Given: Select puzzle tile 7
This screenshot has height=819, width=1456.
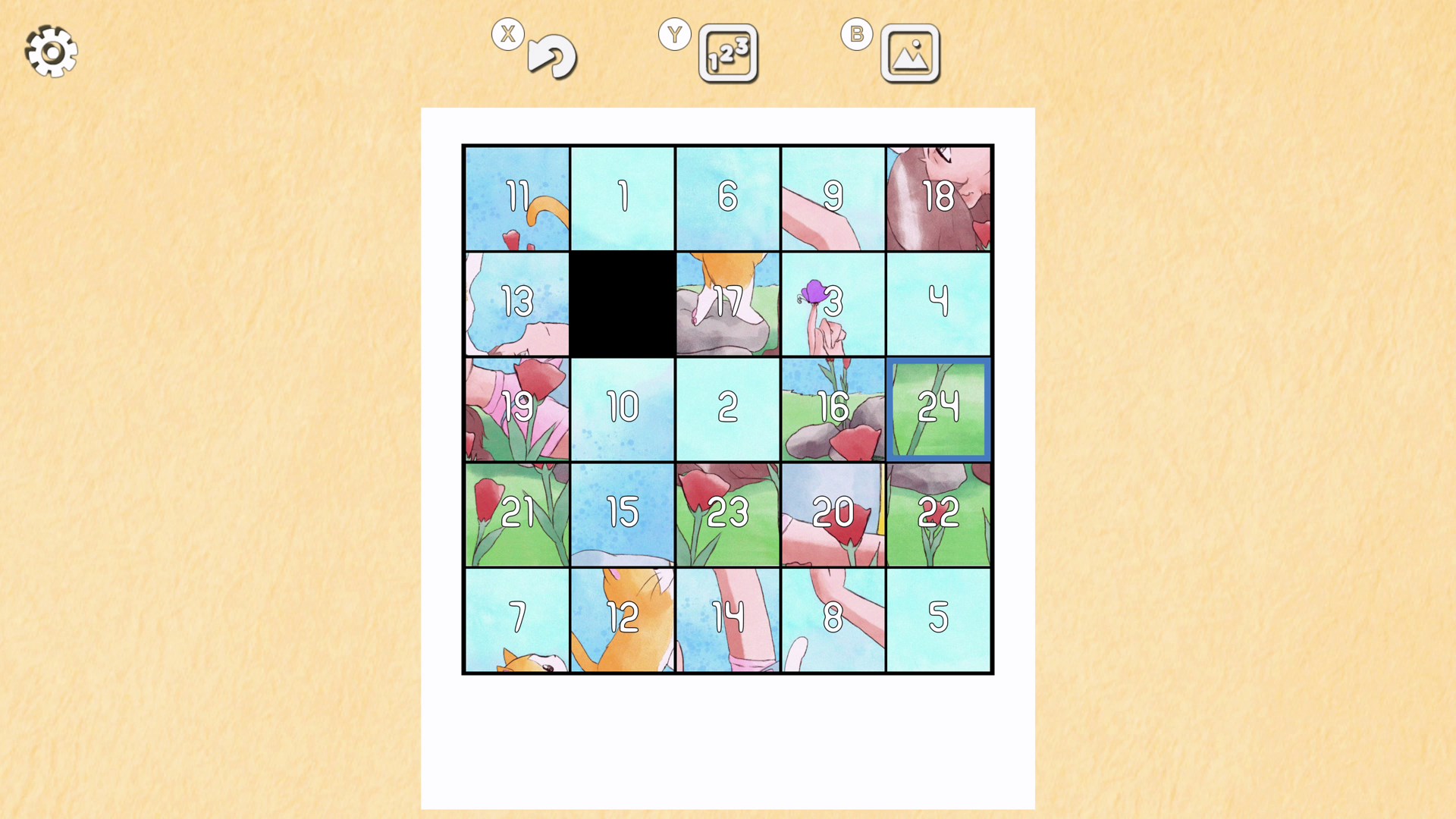Looking at the screenshot, I should [x=517, y=620].
